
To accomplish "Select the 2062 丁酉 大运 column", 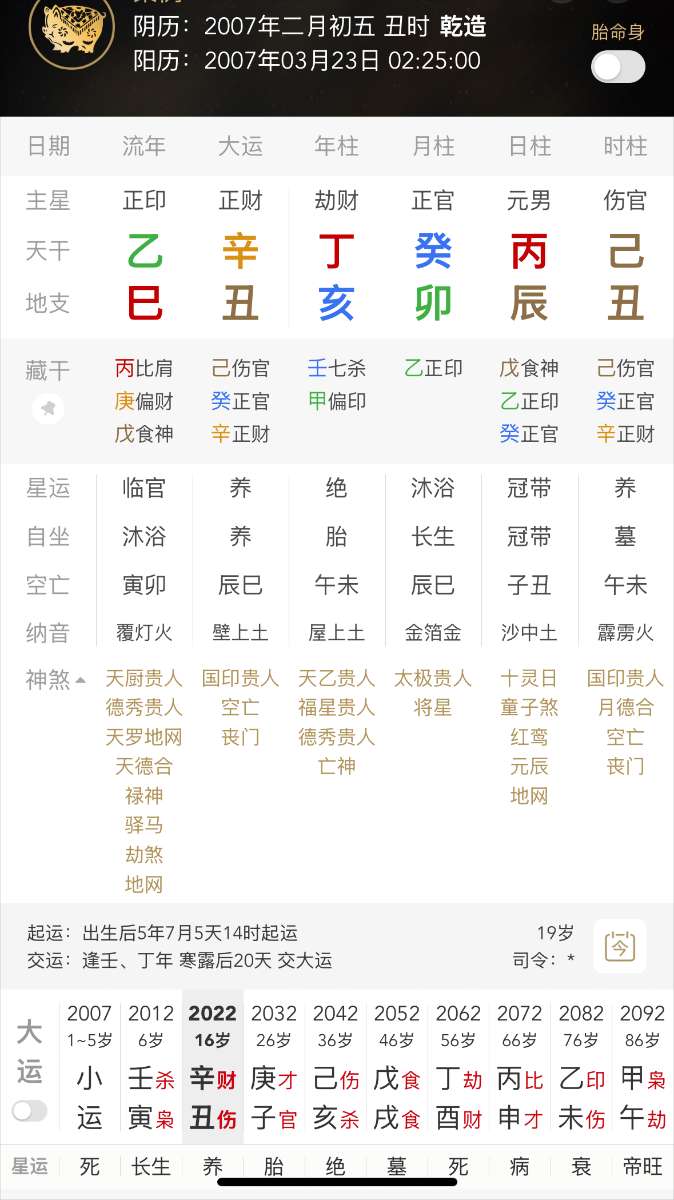I will coord(458,1070).
